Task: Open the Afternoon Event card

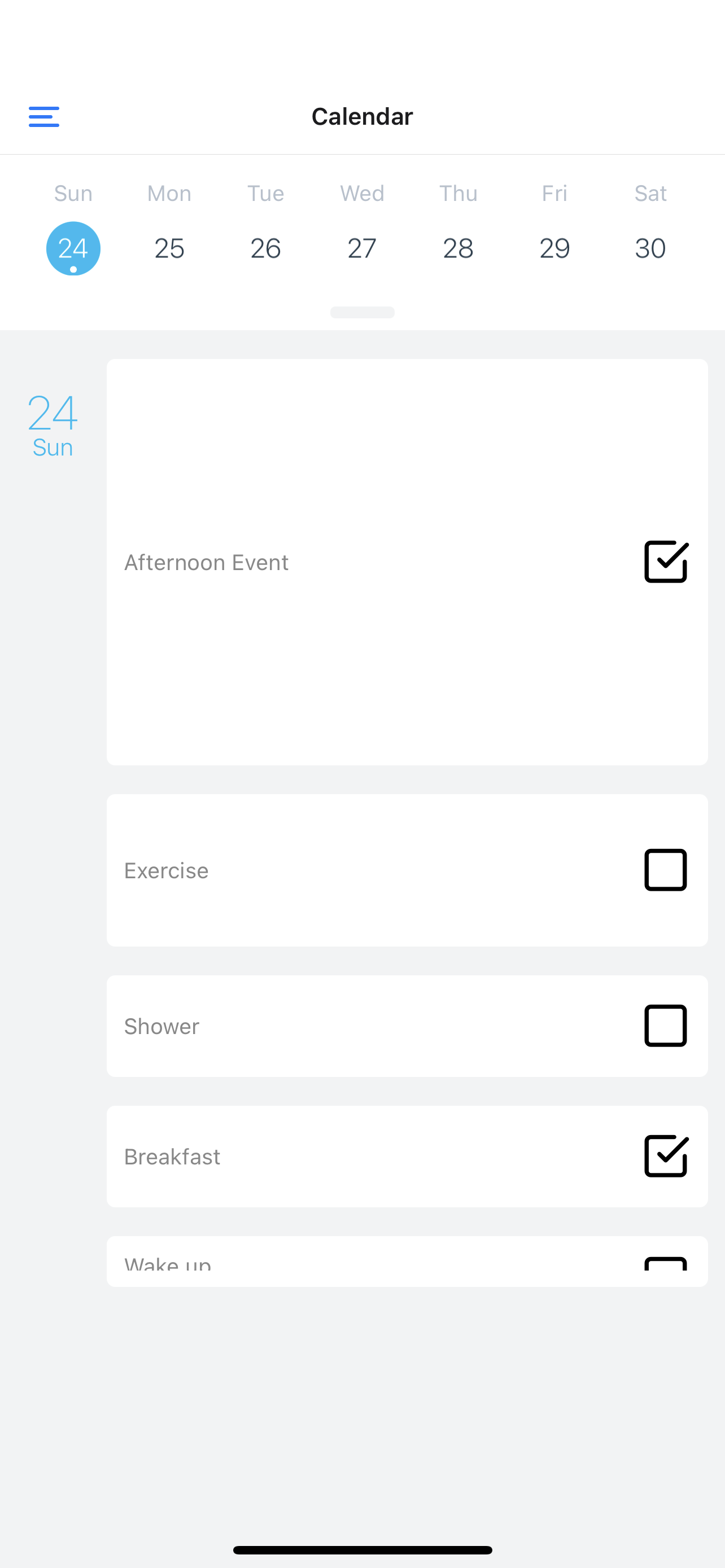Action: pyautogui.click(x=407, y=562)
